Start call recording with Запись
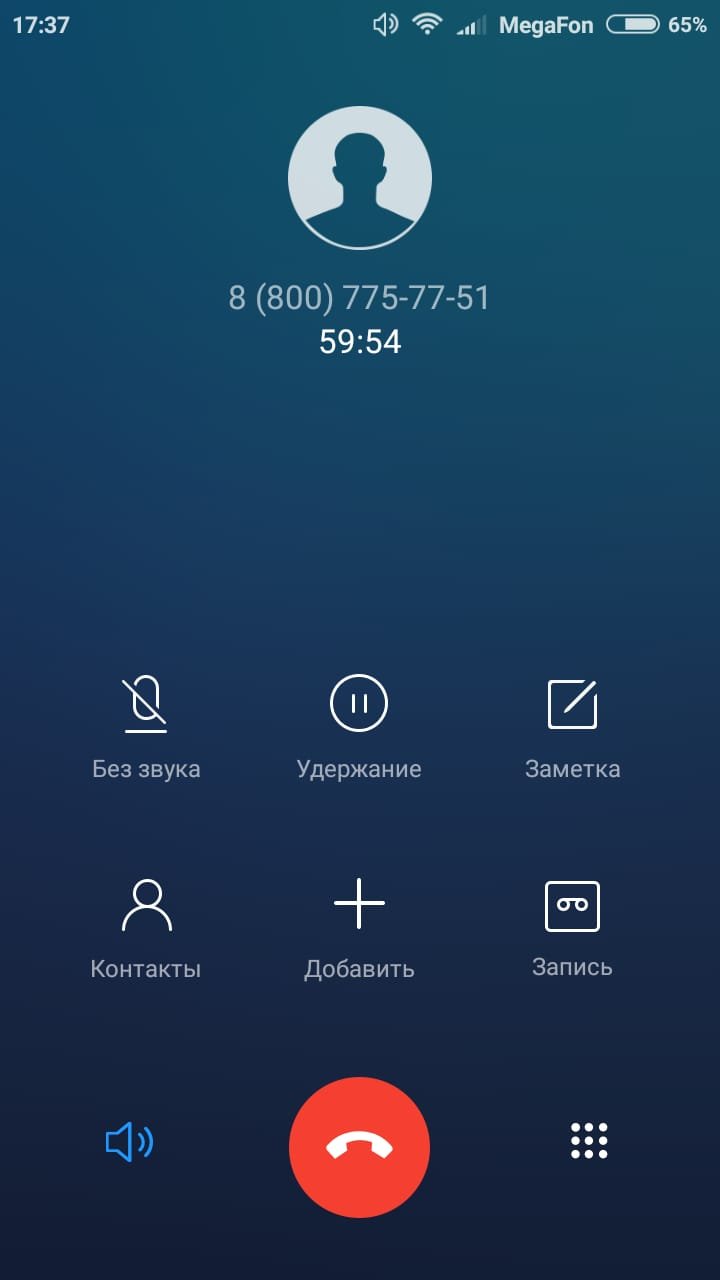Image resolution: width=720 pixels, height=1280 pixels. [572, 928]
